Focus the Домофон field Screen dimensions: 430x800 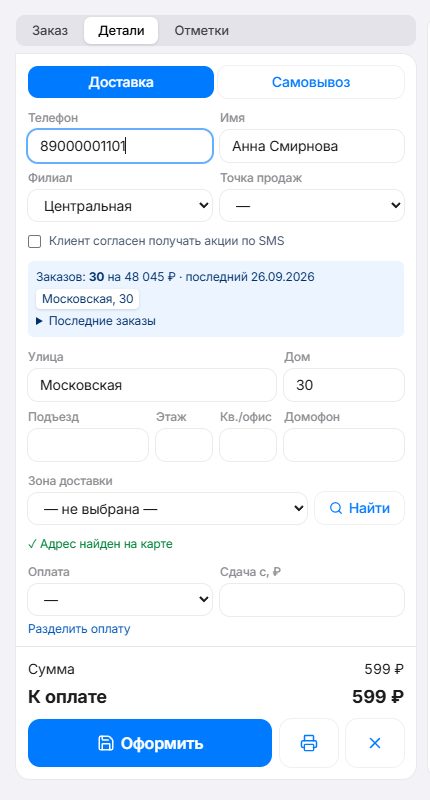click(344, 445)
